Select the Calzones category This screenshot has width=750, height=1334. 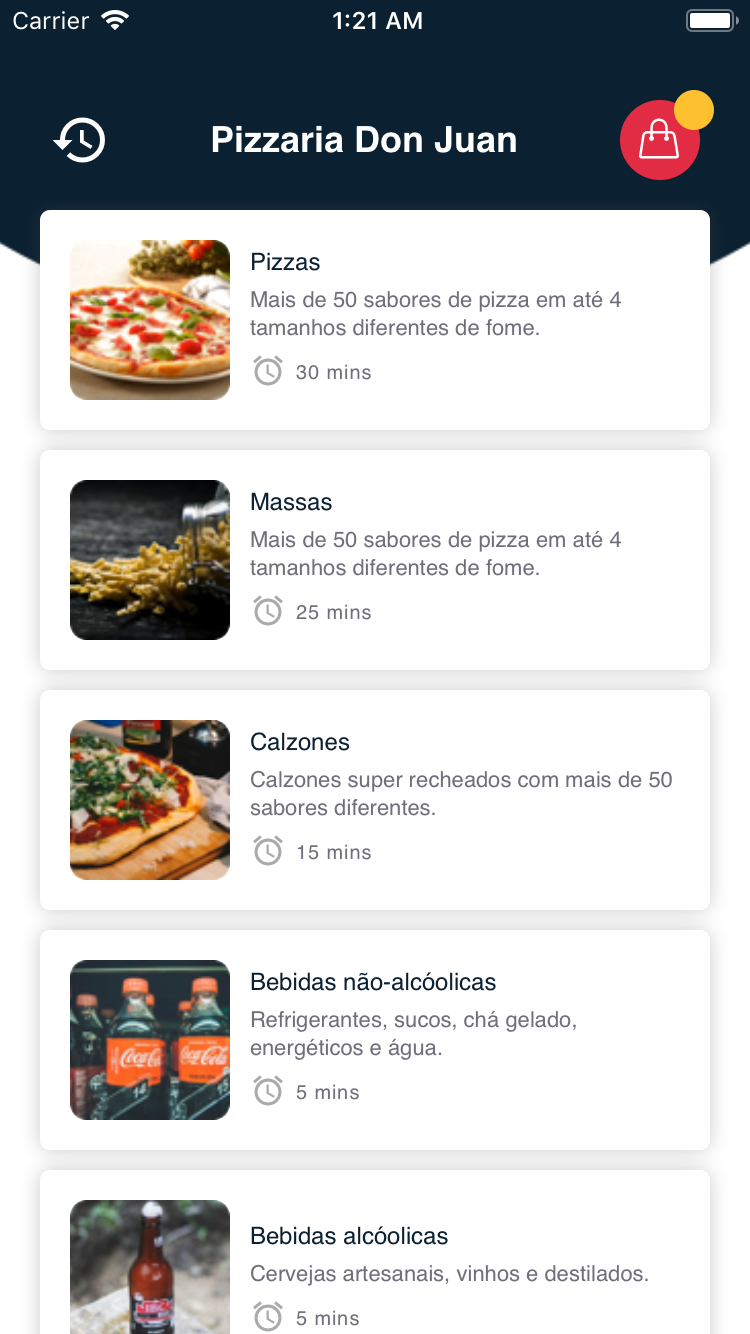[x=375, y=800]
